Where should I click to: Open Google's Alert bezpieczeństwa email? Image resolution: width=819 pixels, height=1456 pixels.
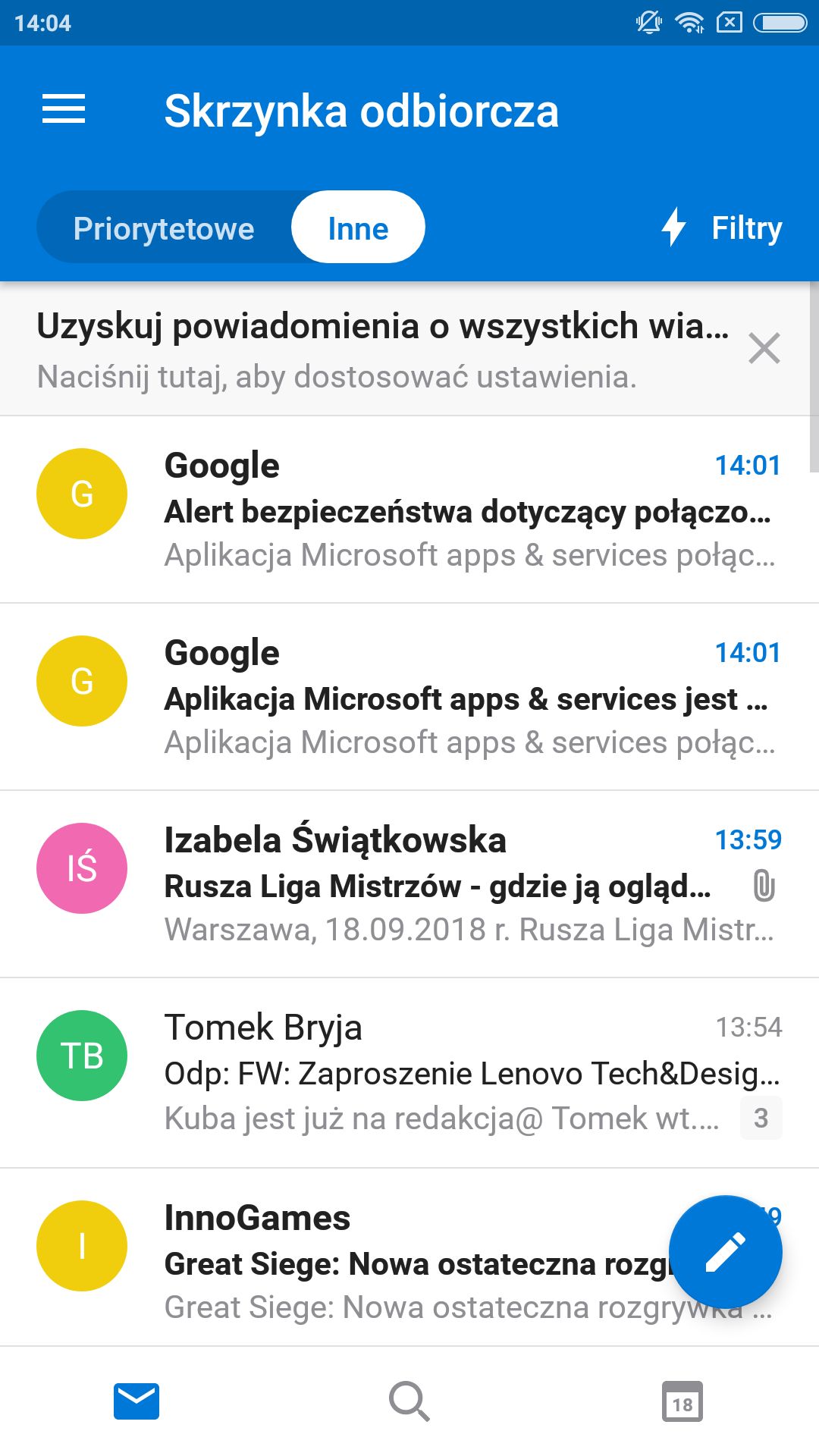pos(409,510)
